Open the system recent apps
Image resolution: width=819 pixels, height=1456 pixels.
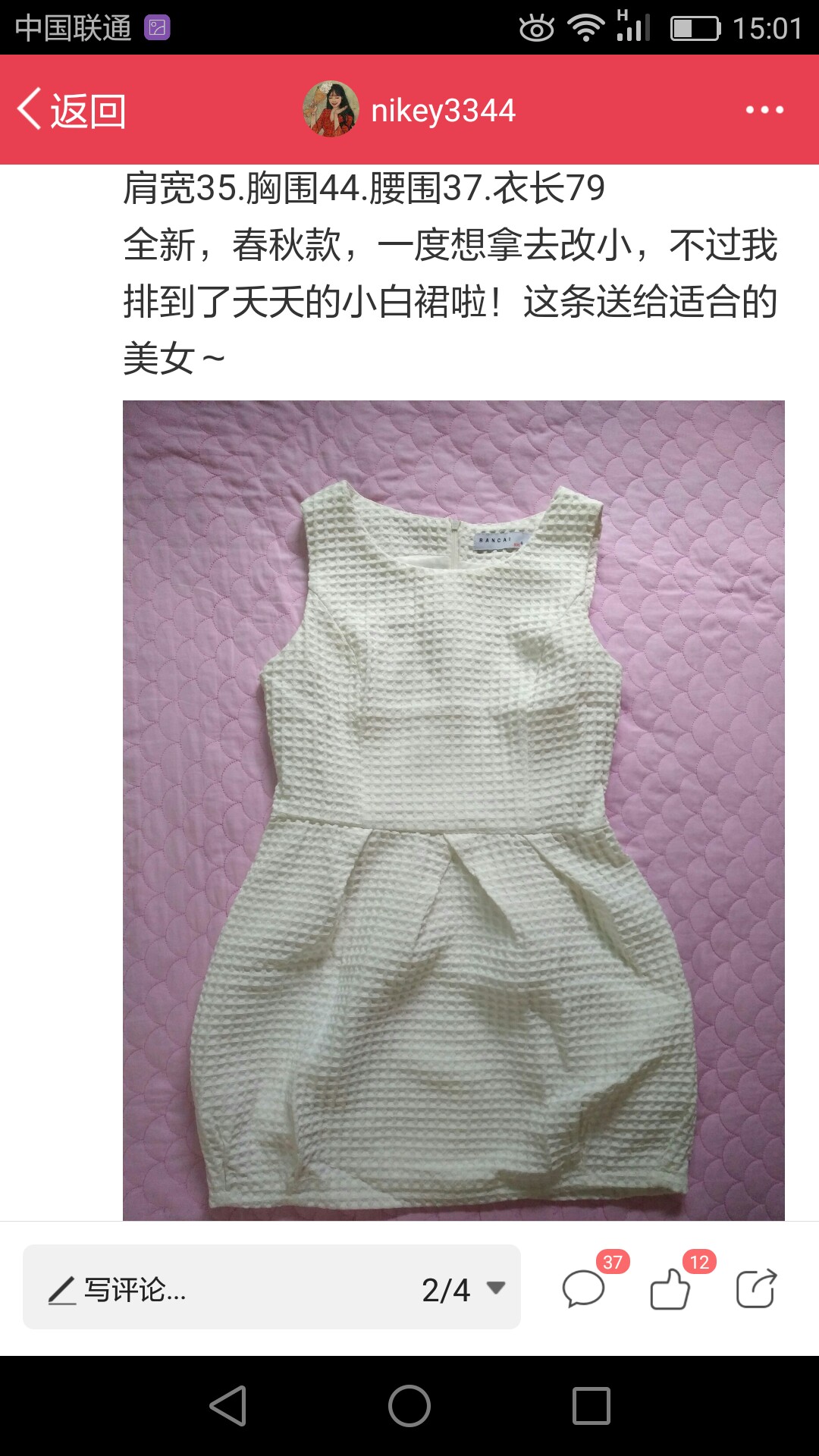tap(591, 1406)
